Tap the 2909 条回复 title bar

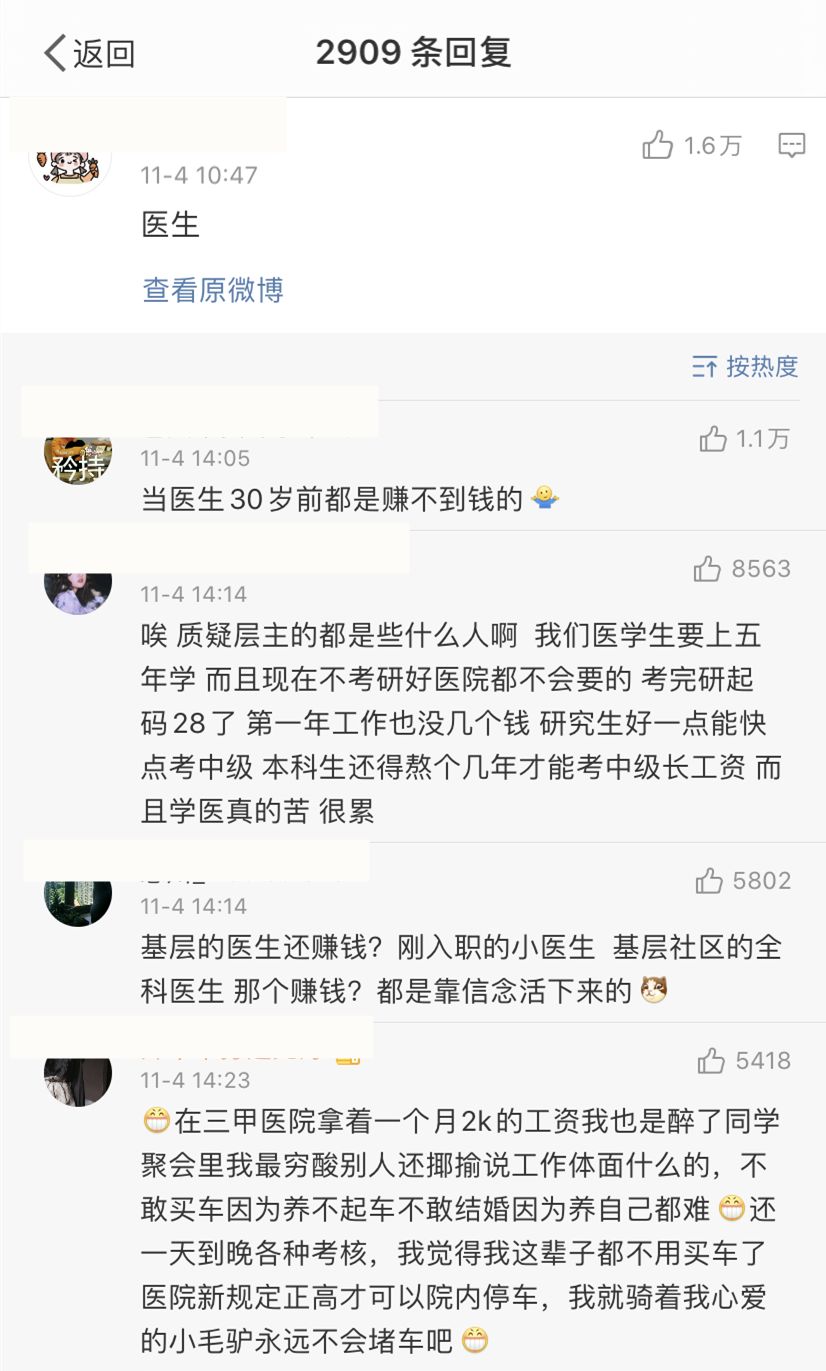pos(413,50)
